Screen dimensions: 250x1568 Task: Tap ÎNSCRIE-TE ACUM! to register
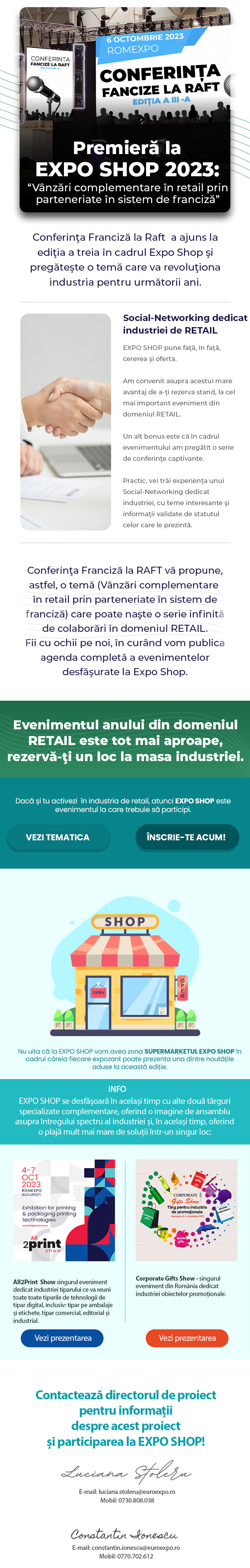tap(186, 837)
